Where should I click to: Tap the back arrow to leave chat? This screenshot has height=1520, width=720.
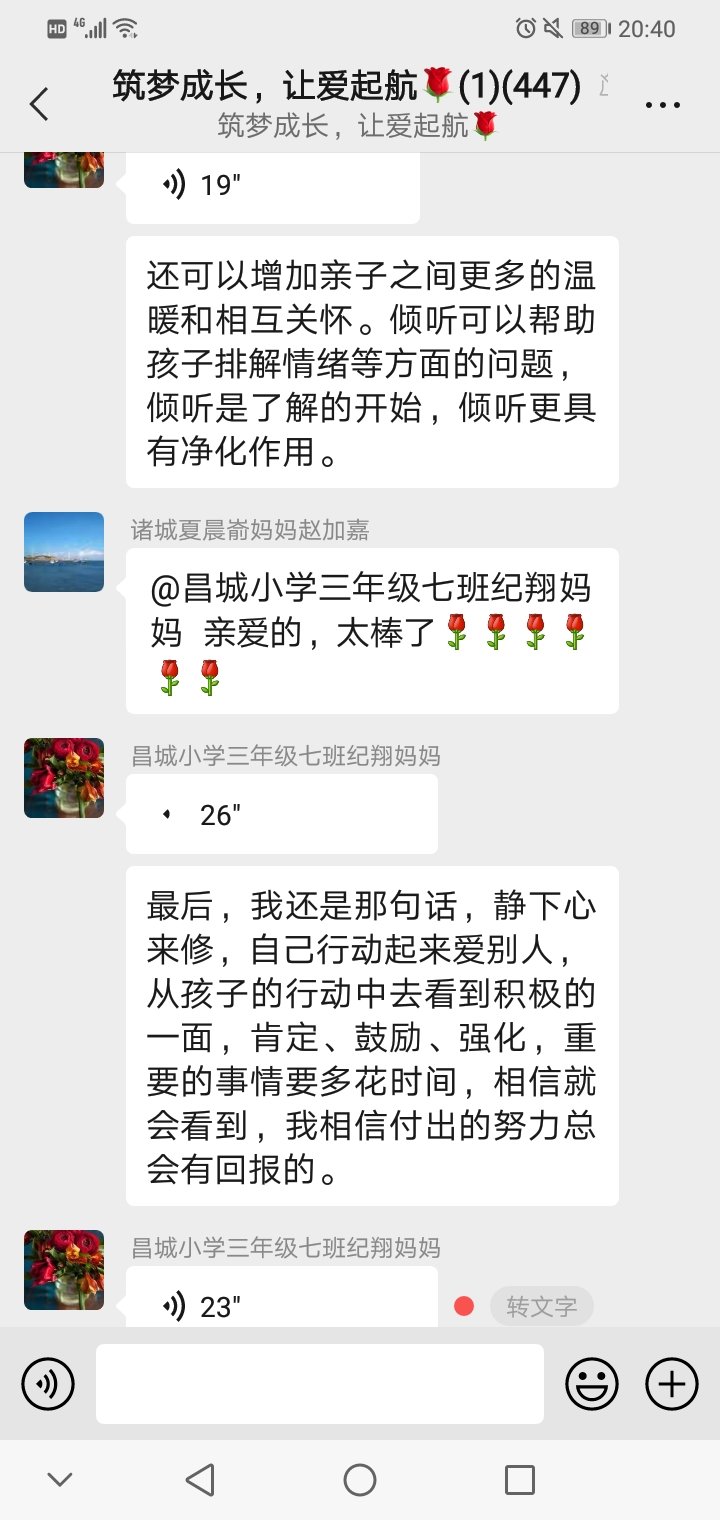39,103
